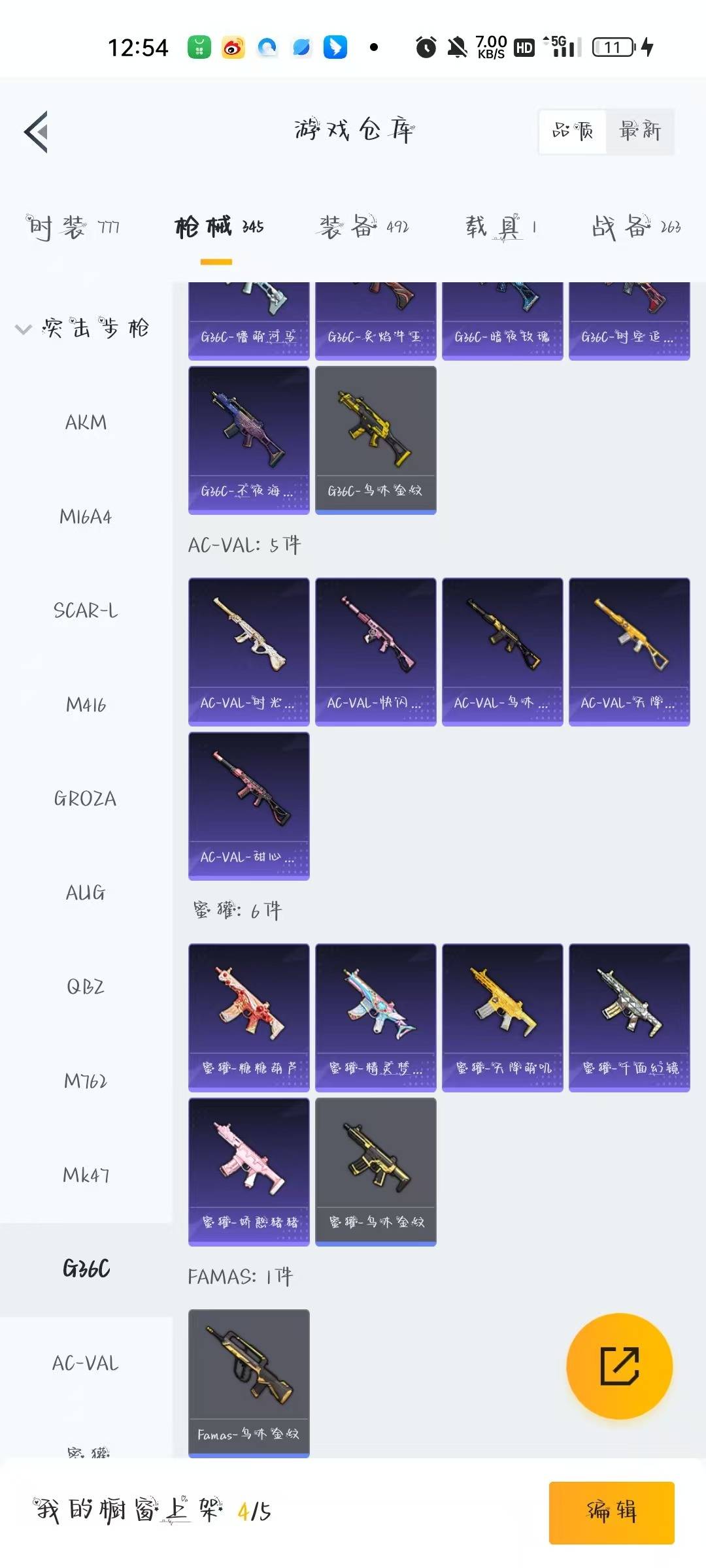Viewport: 706px width, 1568px height.
Task: Switch to the 时装 tab
Action: [x=73, y=227]
